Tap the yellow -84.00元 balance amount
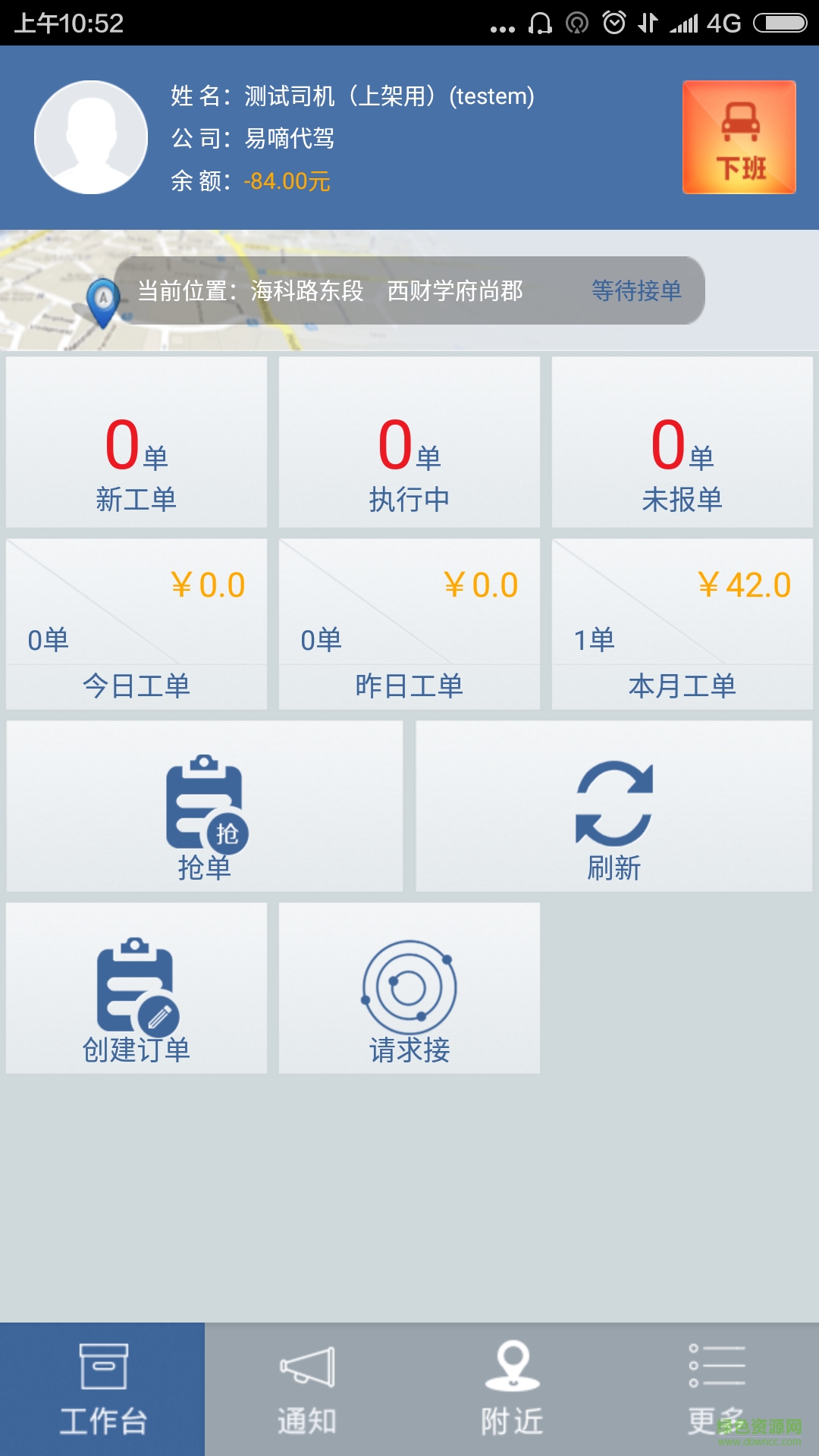This screenshot has width=819, height=1456. (287, 182)
